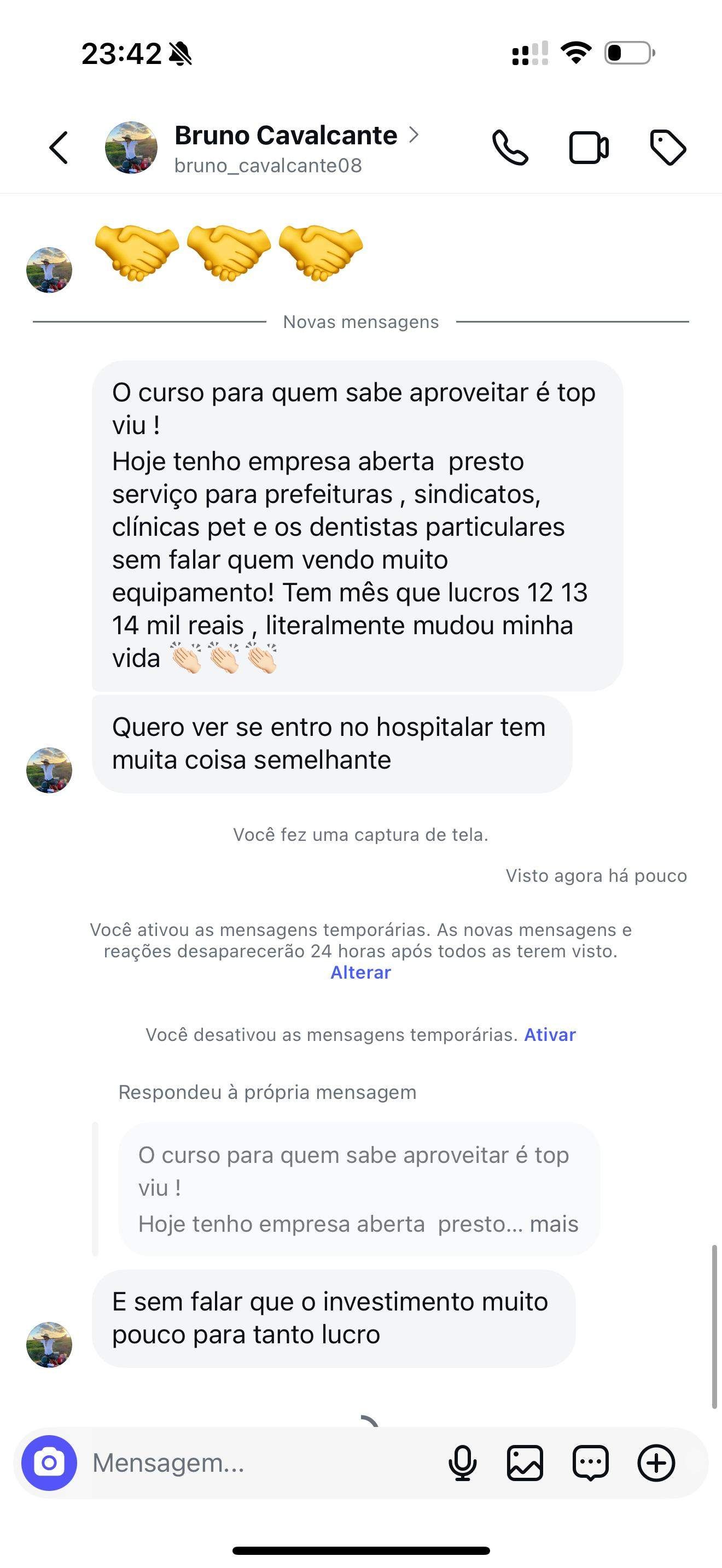Viewport: 722px width, 1568px height.
Task: Tap Ativar to enable temporary messages
Action: [549, 1034]
